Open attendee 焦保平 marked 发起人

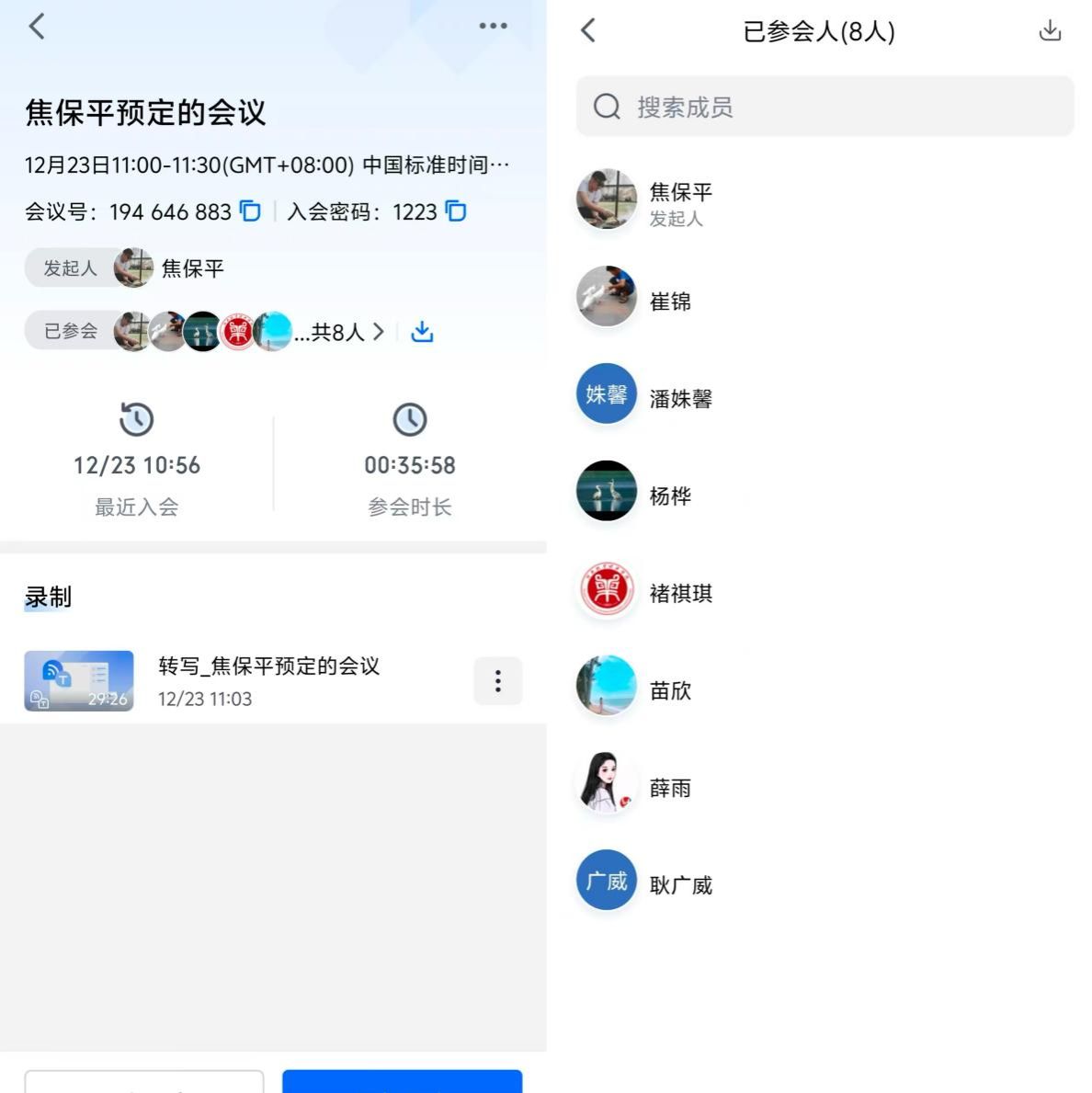pos(680,201)
